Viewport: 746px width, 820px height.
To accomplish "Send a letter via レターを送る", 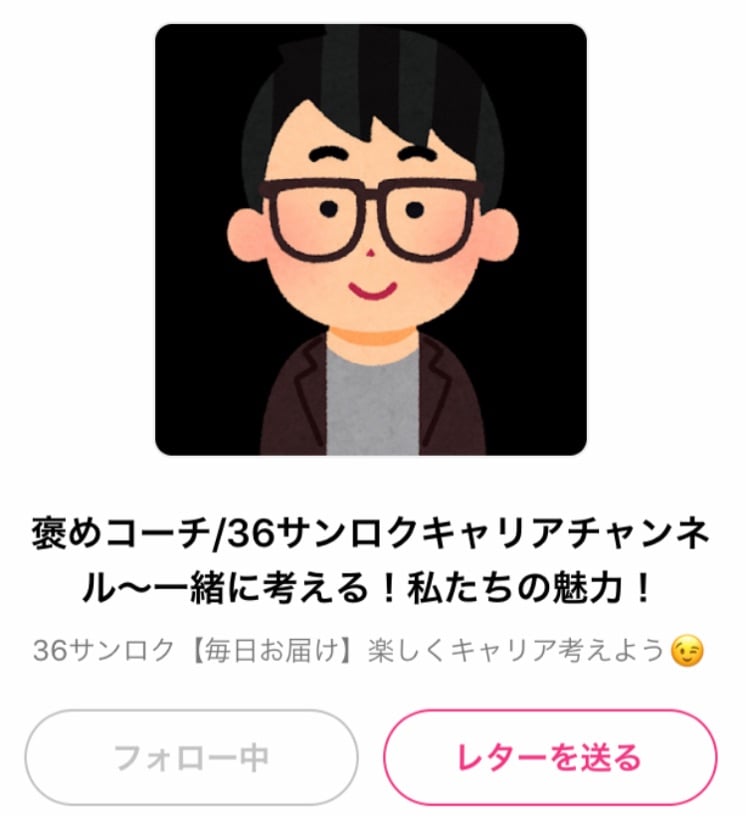I will (x=549, y=757).
